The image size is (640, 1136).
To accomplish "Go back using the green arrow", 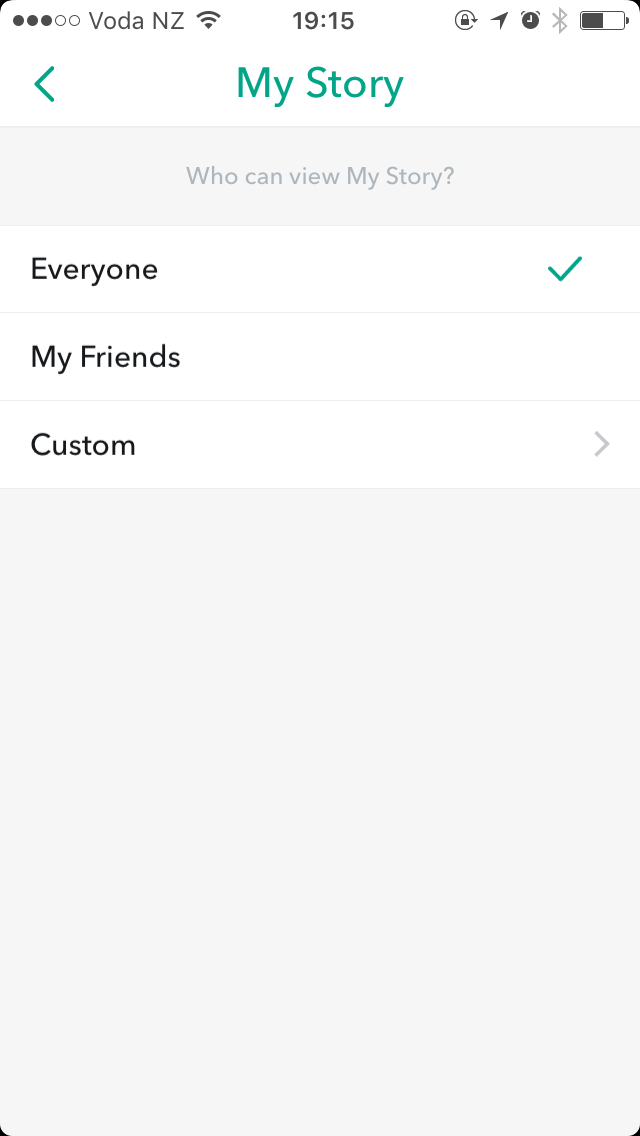I will coord(44,83).
